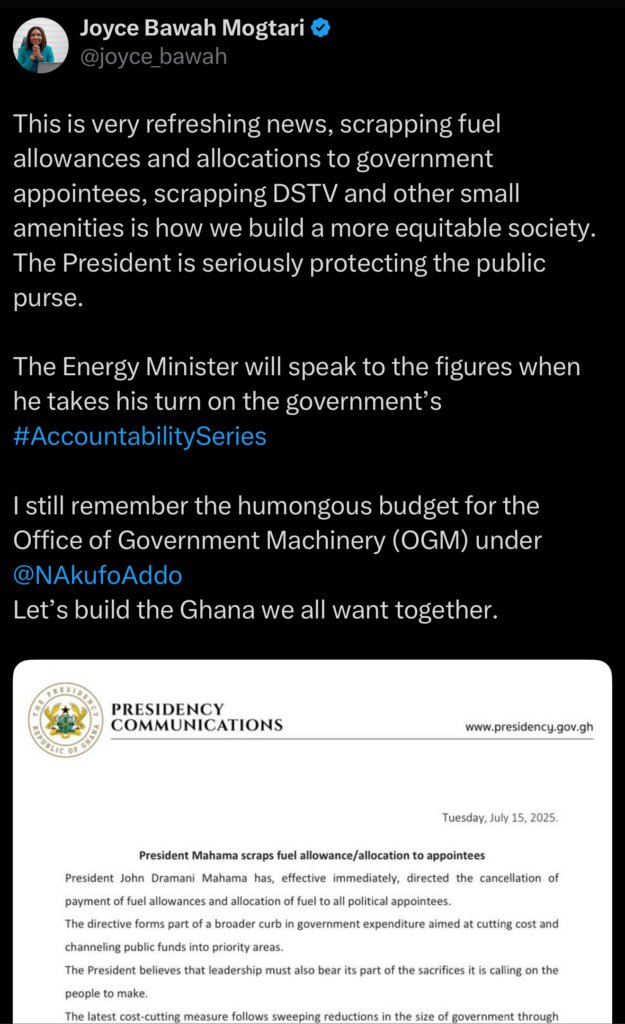Open the #AccountabilitySeries hashtag
The height and width of the screenshot is (1024, 625).
(140, 437)
